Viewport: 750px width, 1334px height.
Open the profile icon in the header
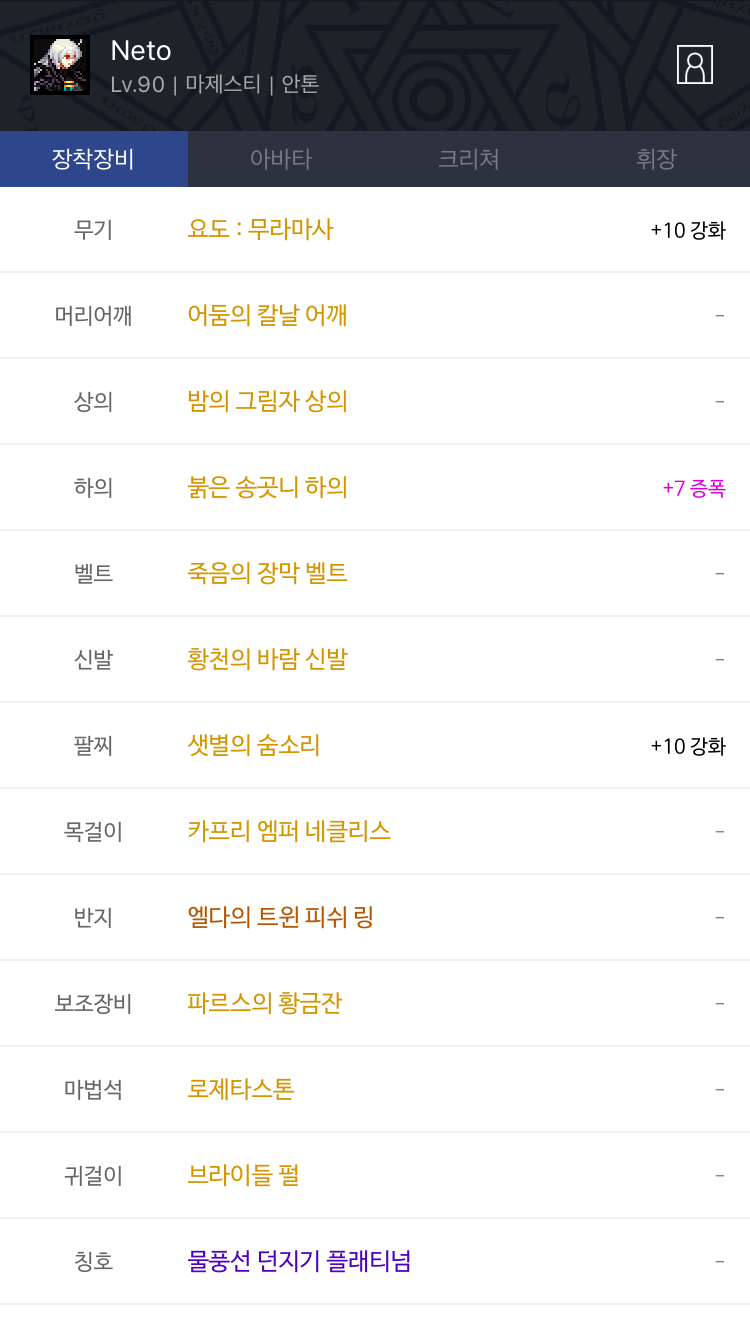pos(695,65)
